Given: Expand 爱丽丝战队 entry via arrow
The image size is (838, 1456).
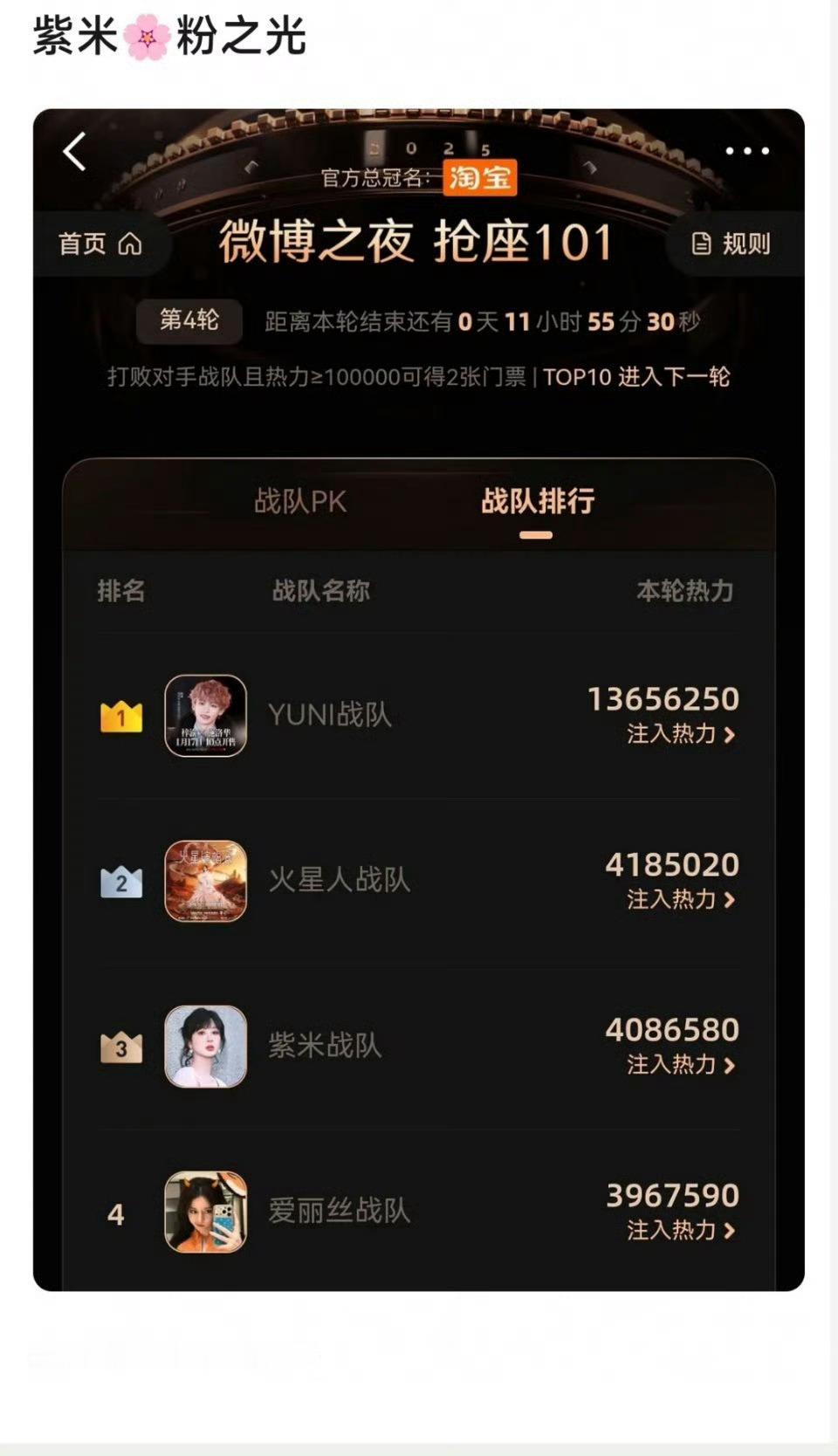Looking at the screenshot, I should point(732,1231).
